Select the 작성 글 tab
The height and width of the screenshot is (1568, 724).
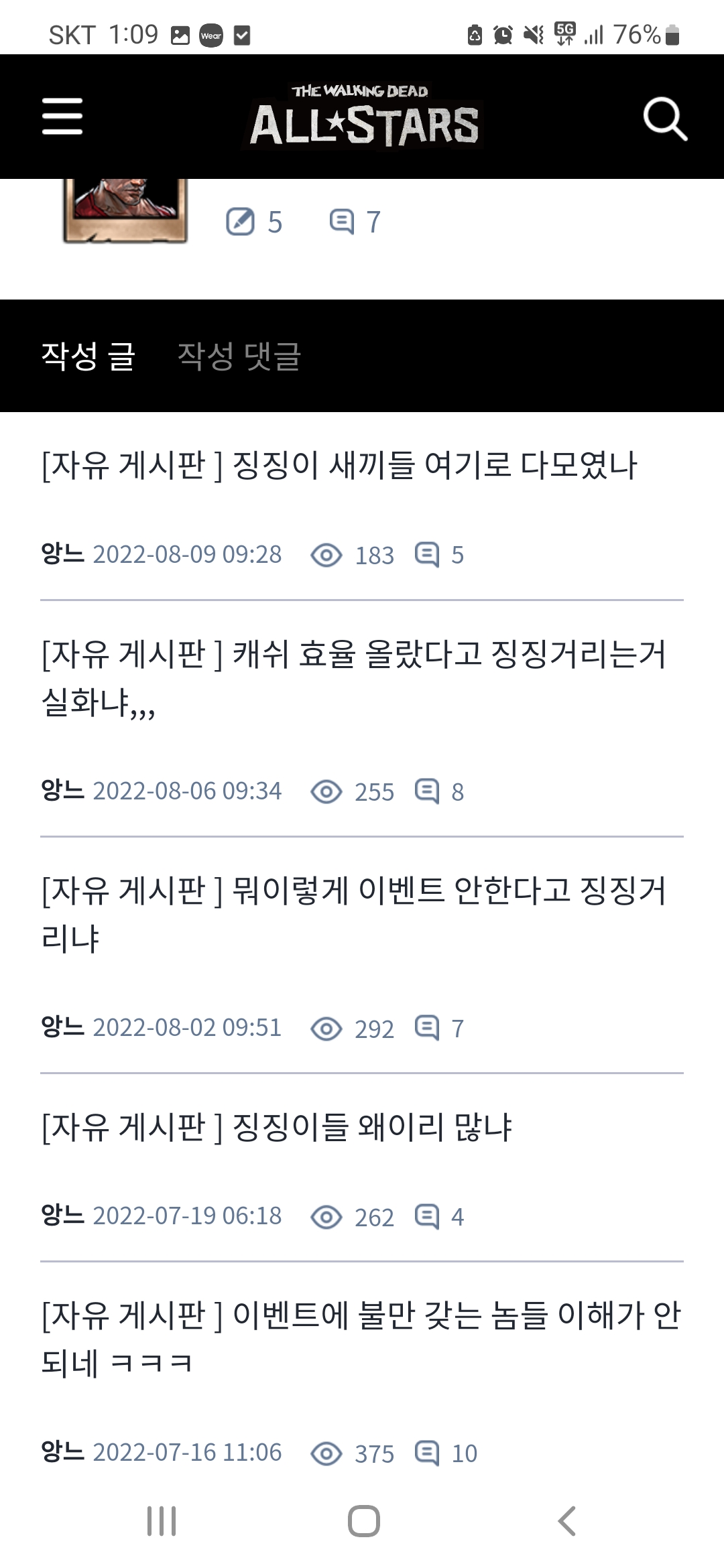coord(88,356)
